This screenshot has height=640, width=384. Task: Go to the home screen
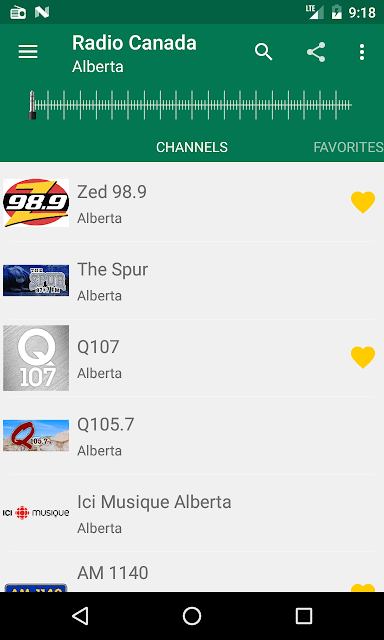[x=192, y=616]
